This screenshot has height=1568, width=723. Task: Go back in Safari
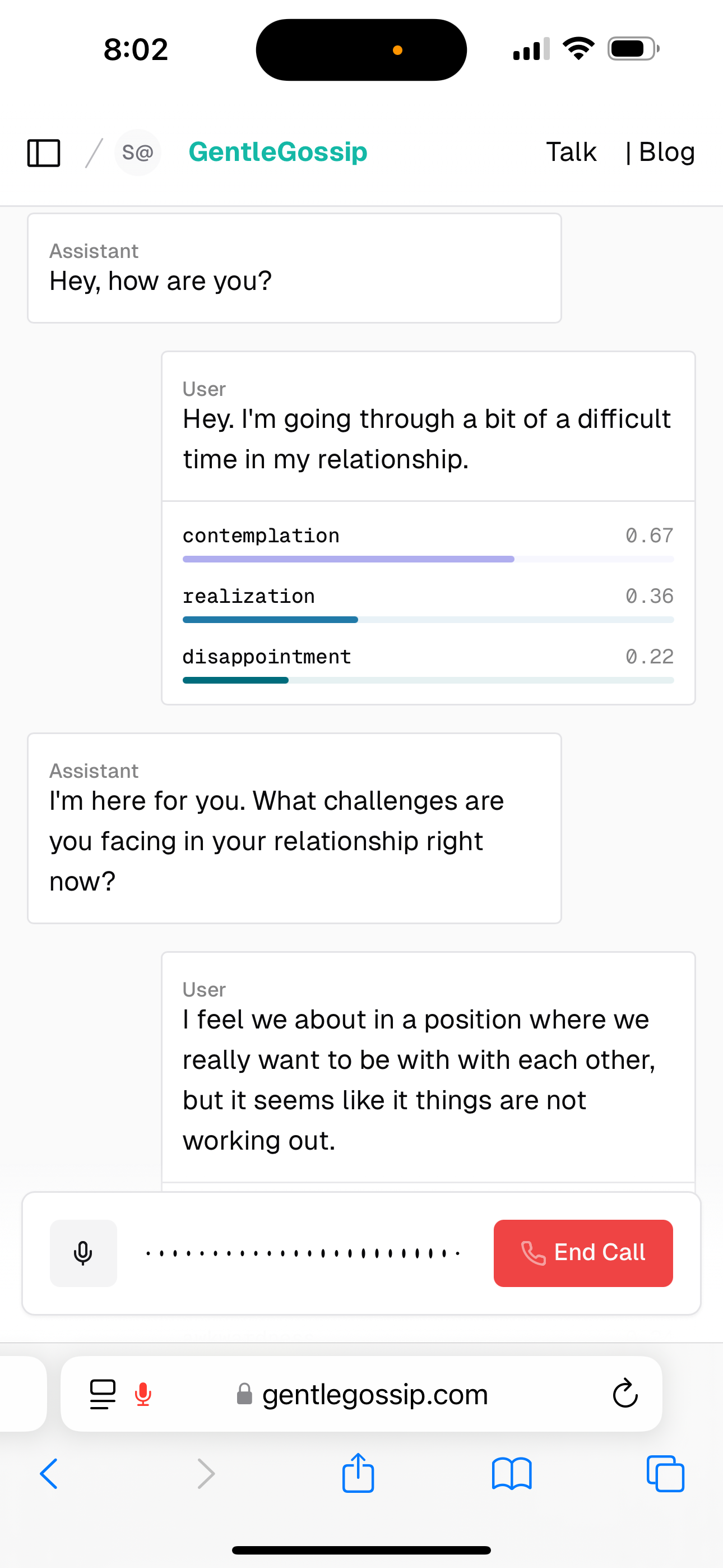[x=49, y=1474]
